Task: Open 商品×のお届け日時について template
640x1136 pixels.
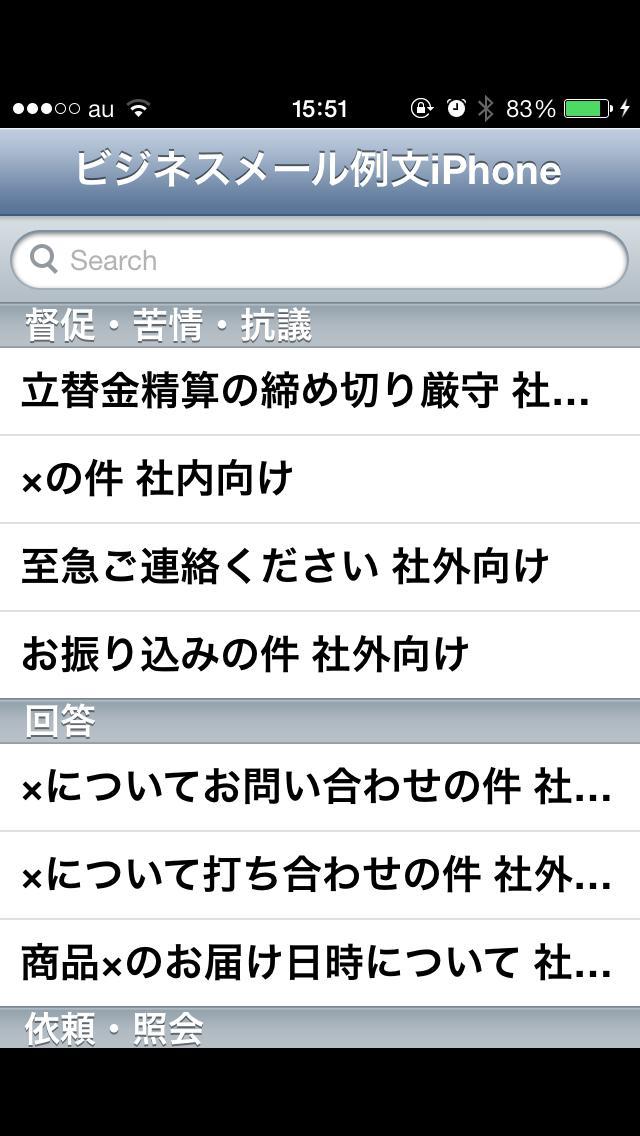Action: pos(320,963)
